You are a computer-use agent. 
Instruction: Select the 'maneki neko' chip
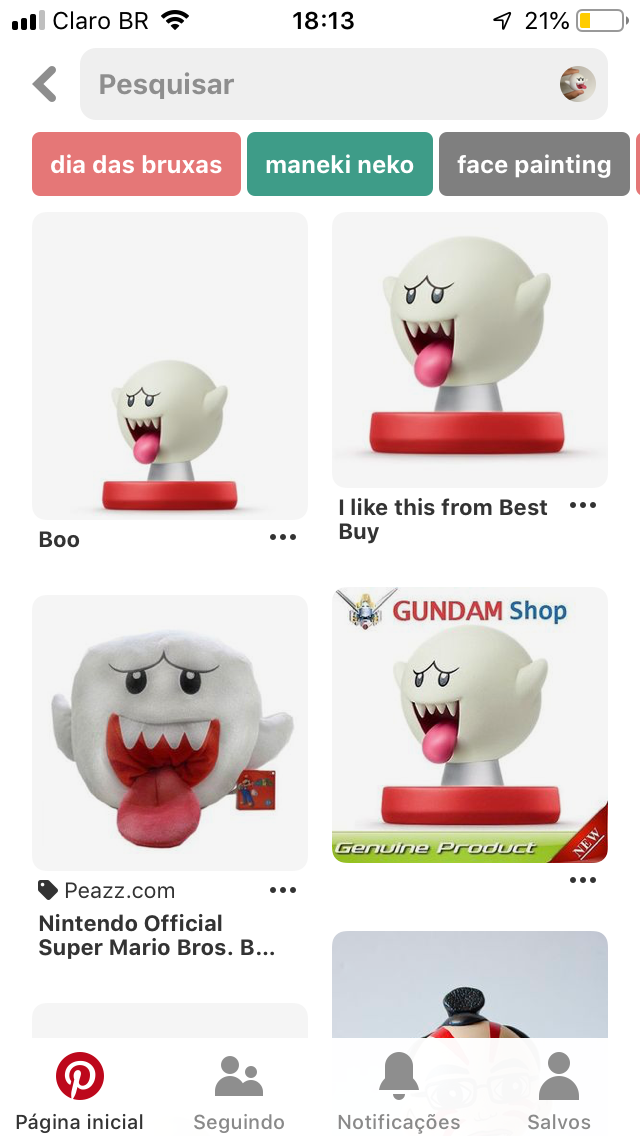(339, 164)
